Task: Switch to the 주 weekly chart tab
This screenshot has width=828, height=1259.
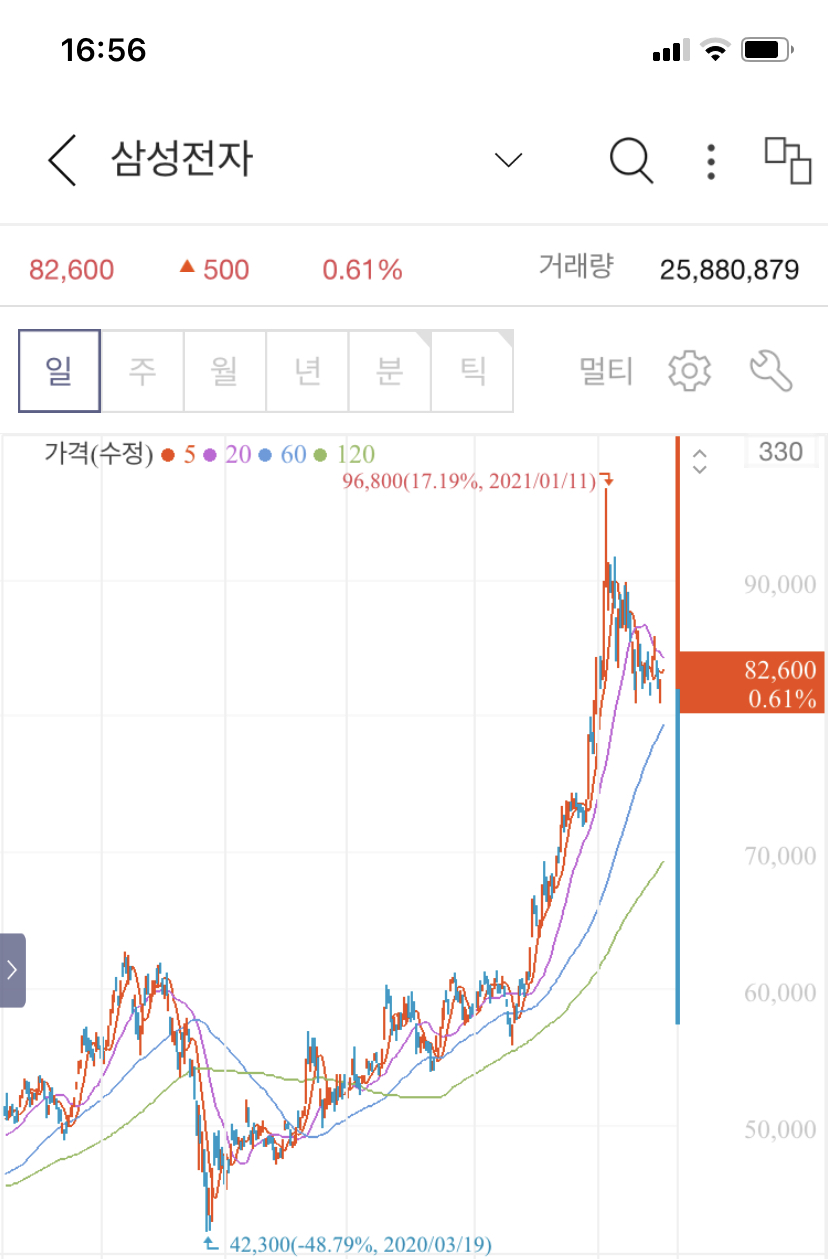Action: point(143,371)
